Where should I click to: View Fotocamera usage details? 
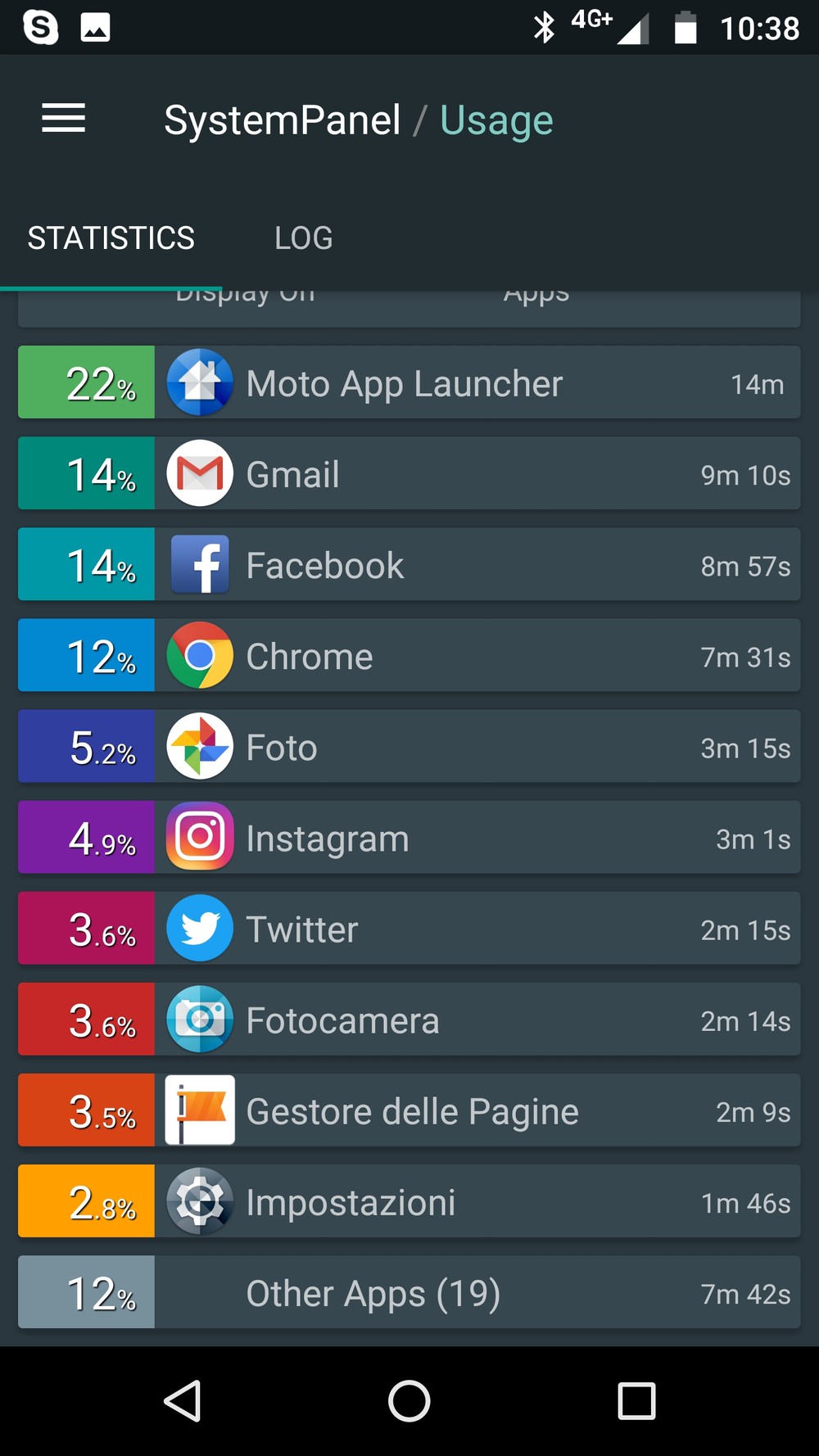[409, 1019]
